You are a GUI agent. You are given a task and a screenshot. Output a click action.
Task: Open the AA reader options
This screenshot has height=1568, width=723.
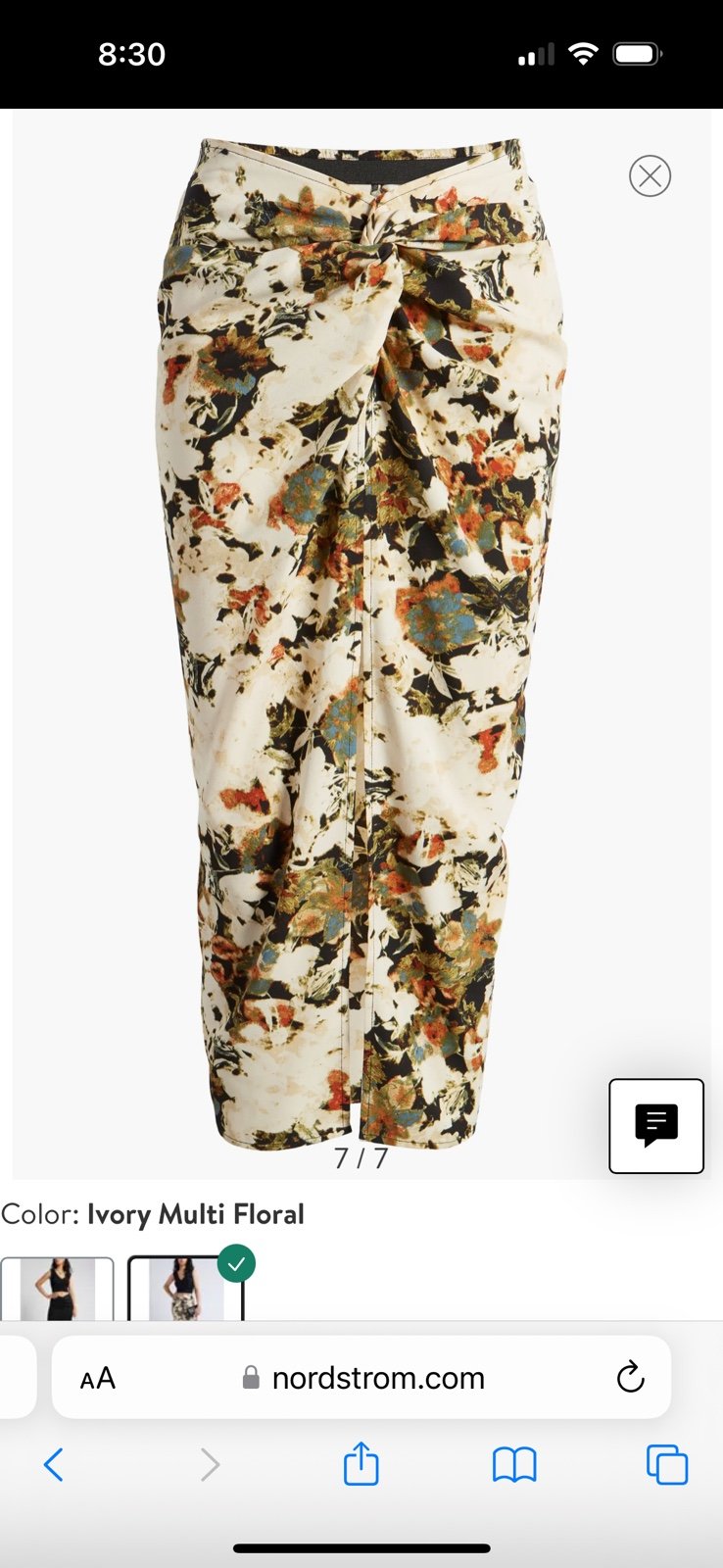click(x=98, y=1379)
